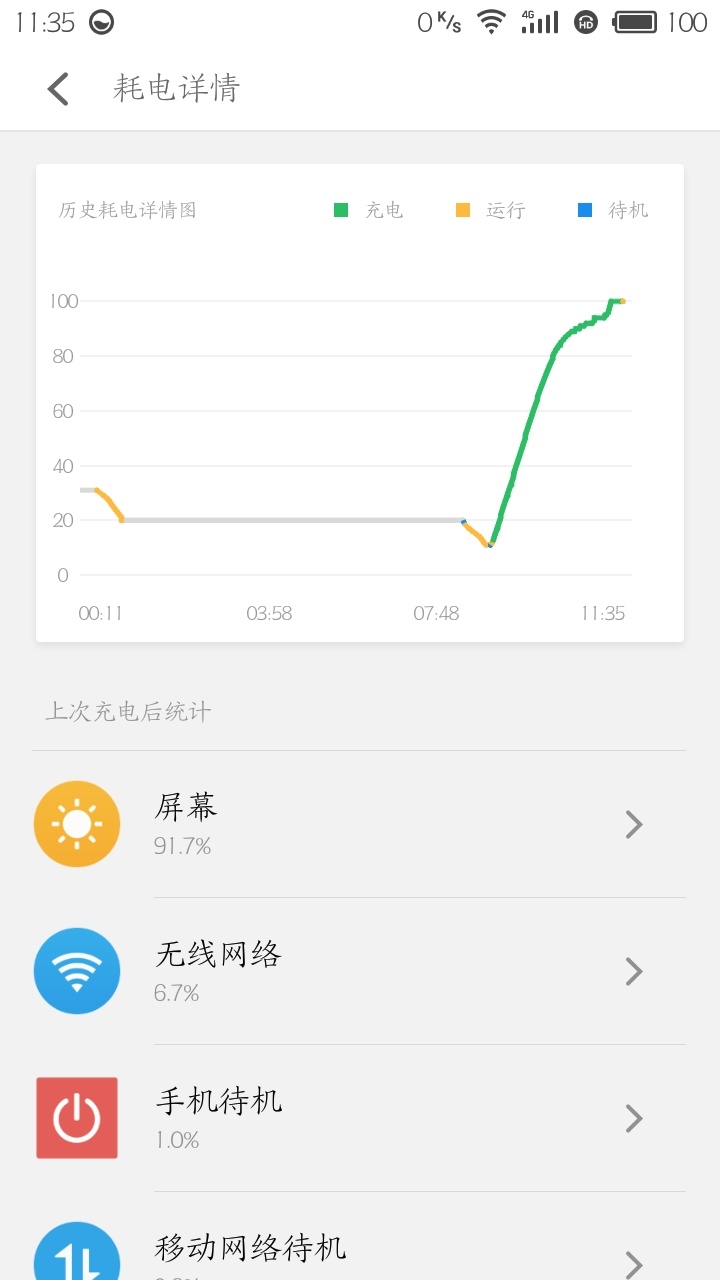Tap the HD voice icon in the status bar
The height and width of the screenshot is (1280, 720).
tap(586, 21)
